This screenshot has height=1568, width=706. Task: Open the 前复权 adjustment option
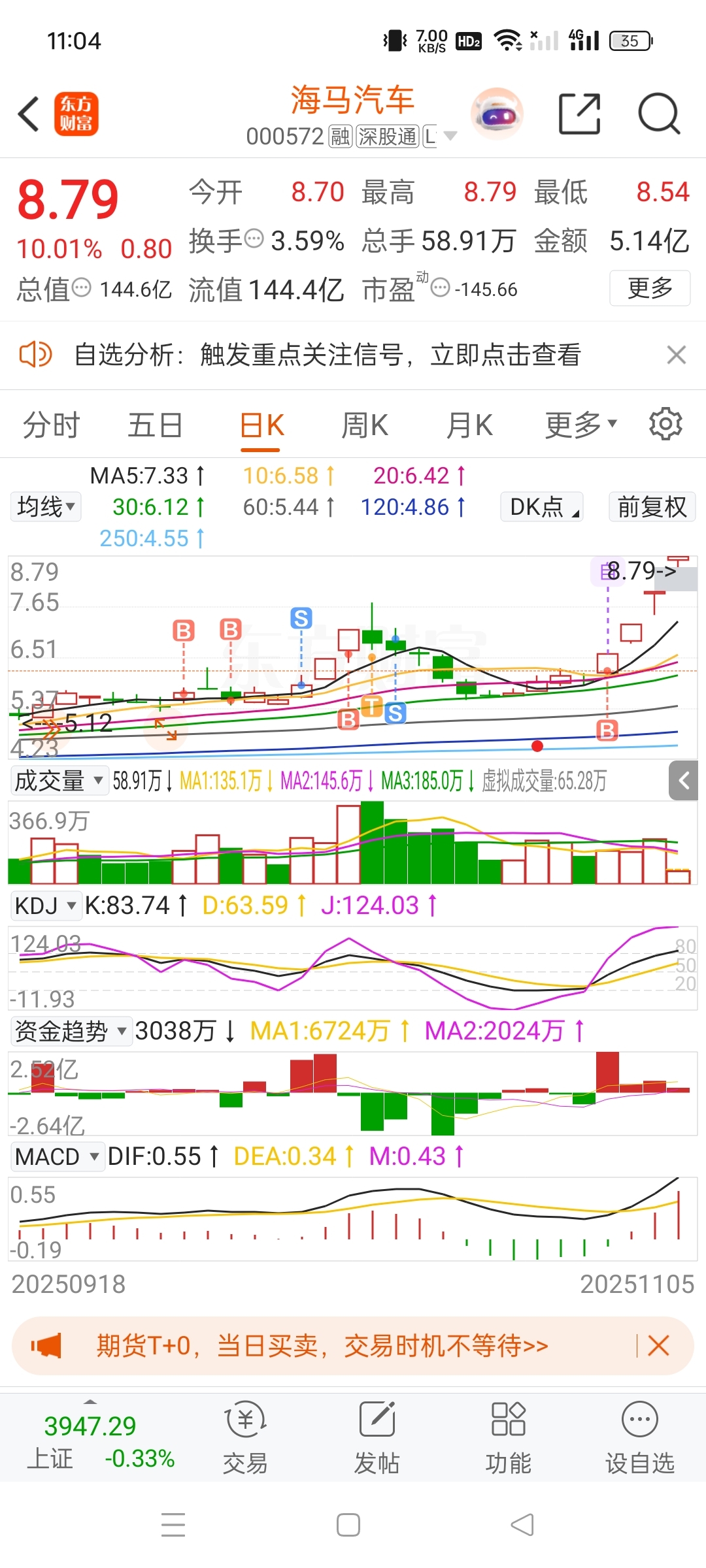pyautogui.click(x=652, y=507)
